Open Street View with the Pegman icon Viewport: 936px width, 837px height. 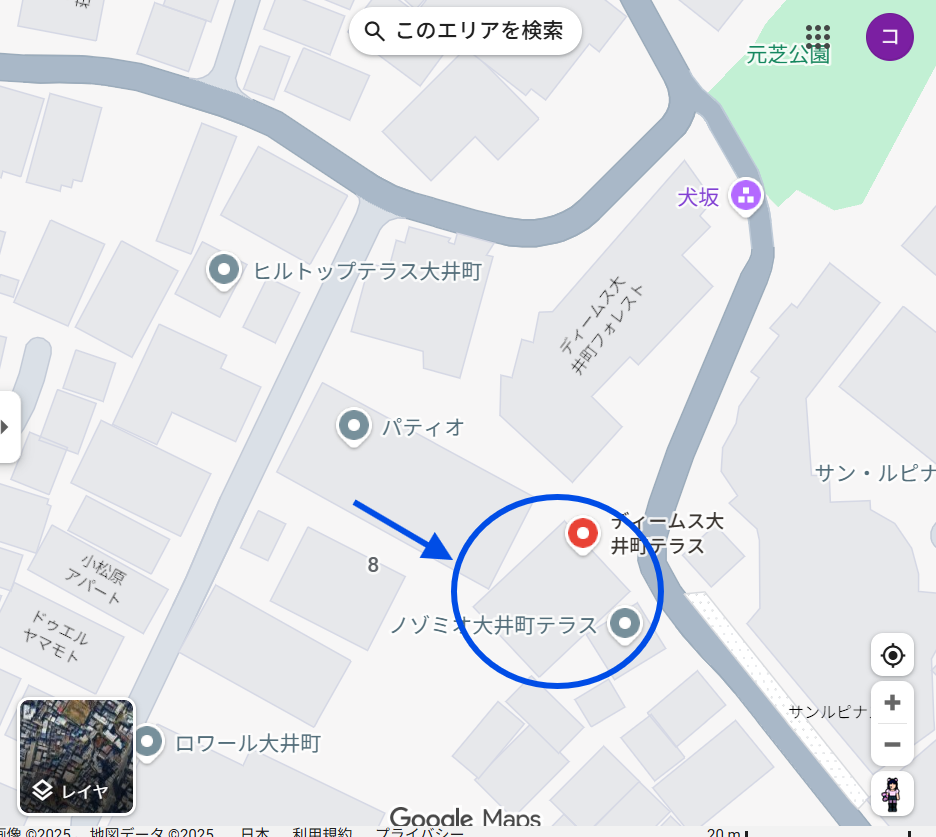(x=892, y=793)
